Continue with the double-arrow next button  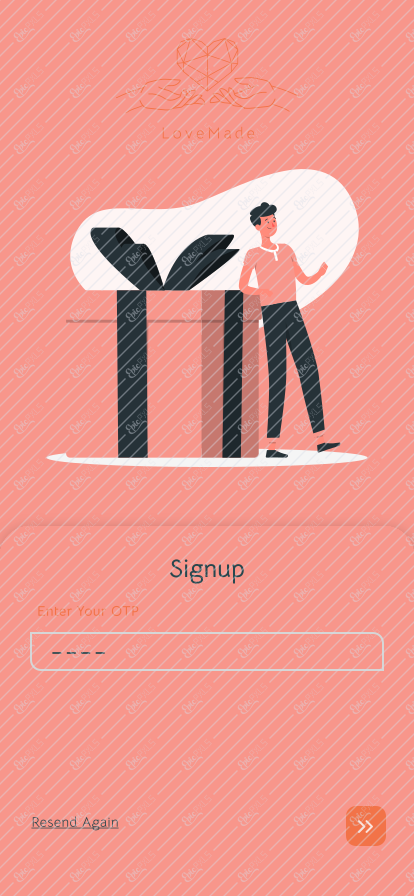coord(366,826)
